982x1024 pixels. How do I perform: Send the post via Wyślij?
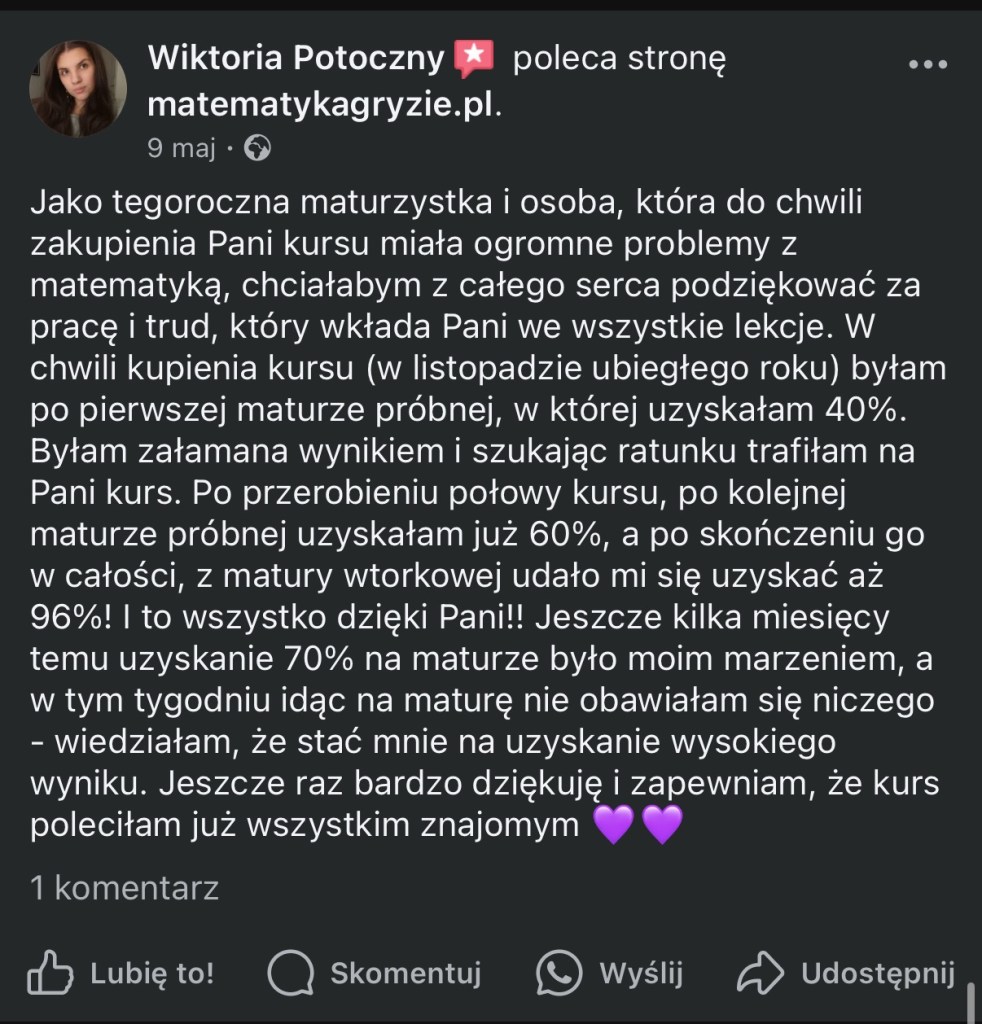610,973
